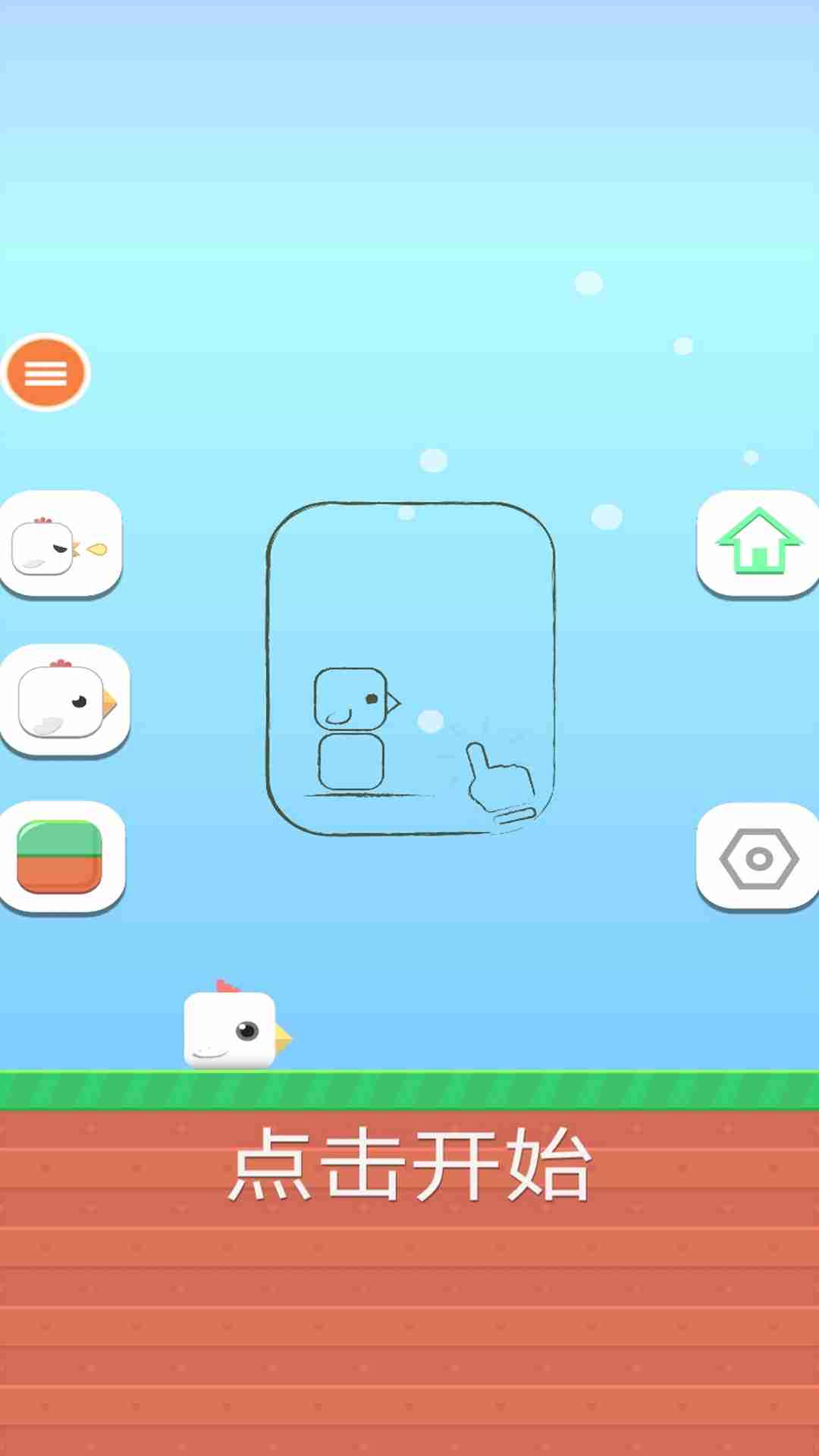This screenshot has height=1456, width=819.
Task: Open the green and red block theme
Action: [x=61, y=857]
